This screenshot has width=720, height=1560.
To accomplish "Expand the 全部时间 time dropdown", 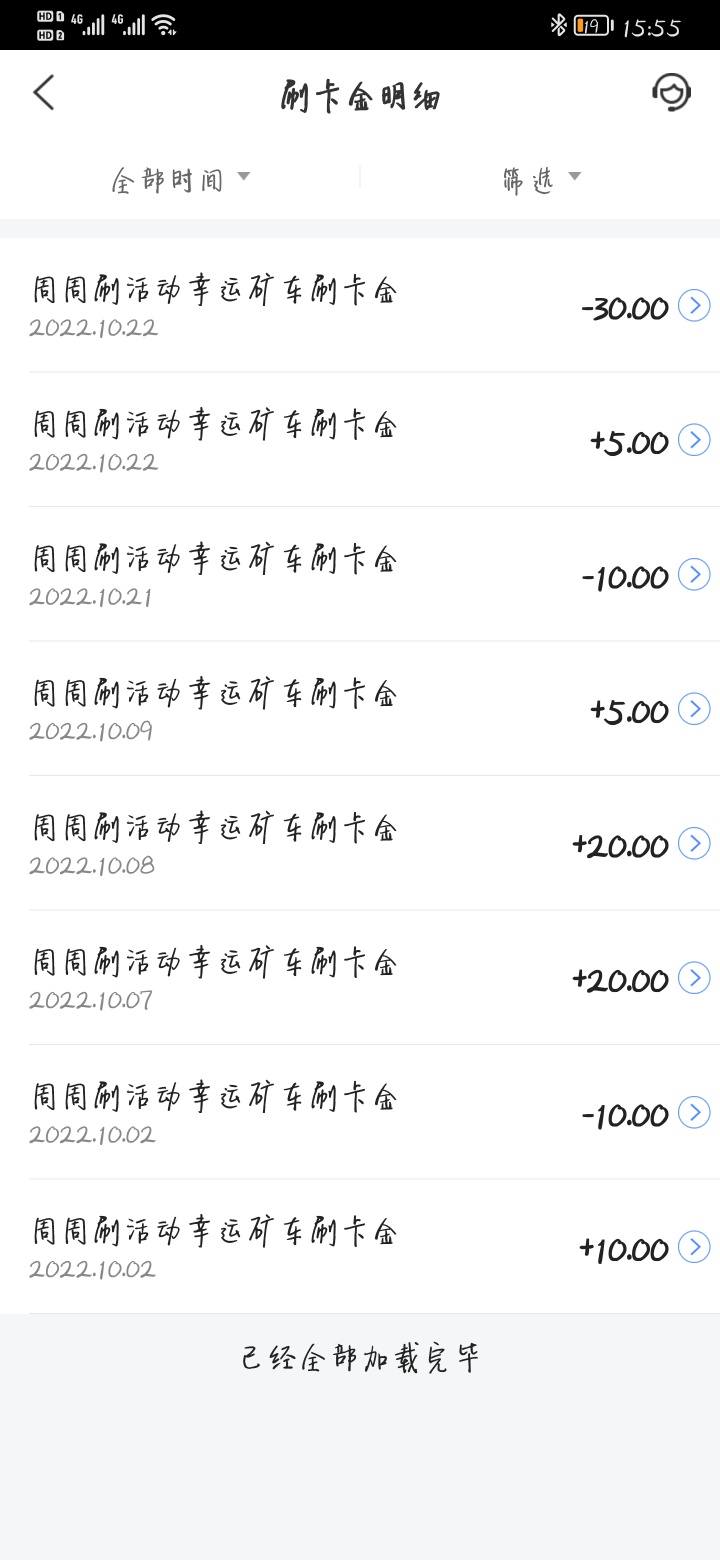I will tap(180, 180).
